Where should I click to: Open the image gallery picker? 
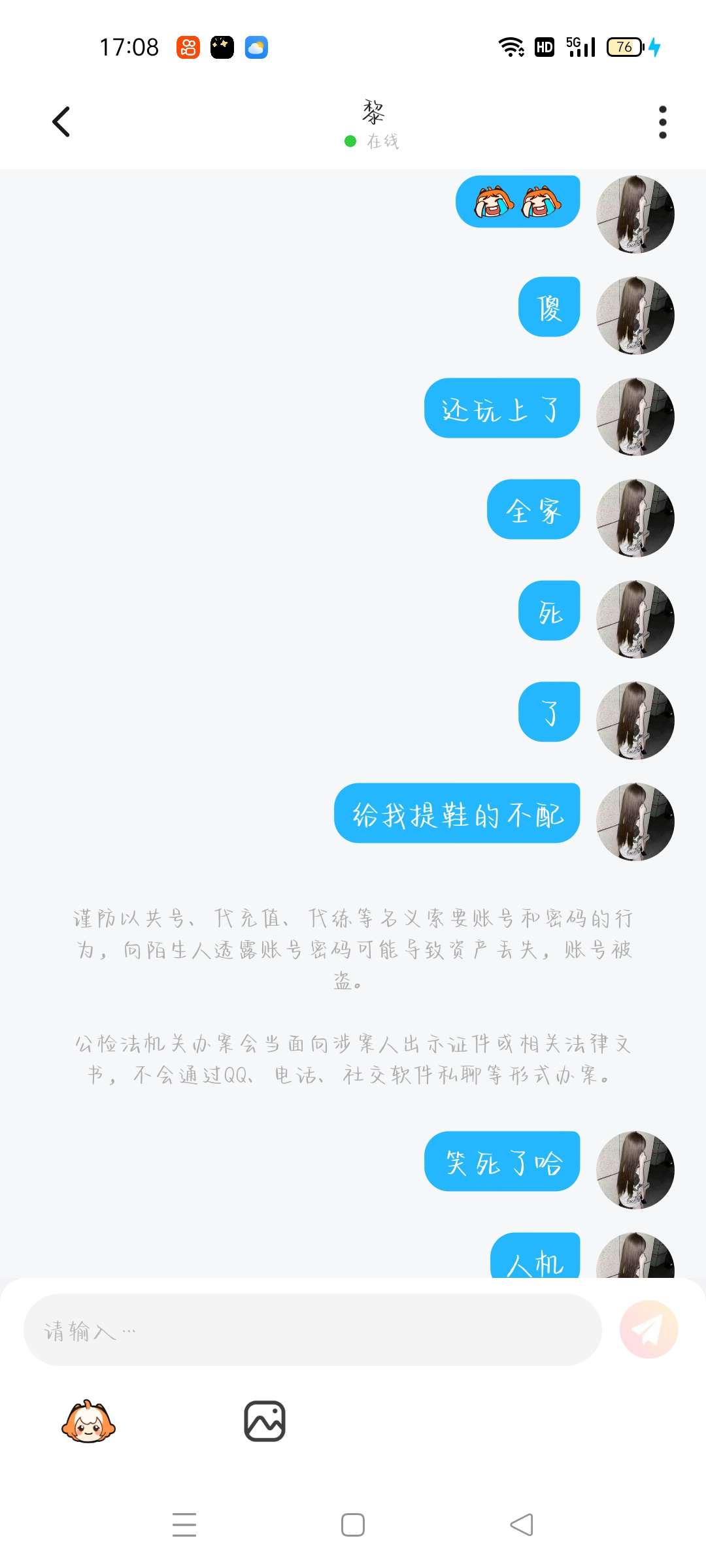coord(265,1421)
